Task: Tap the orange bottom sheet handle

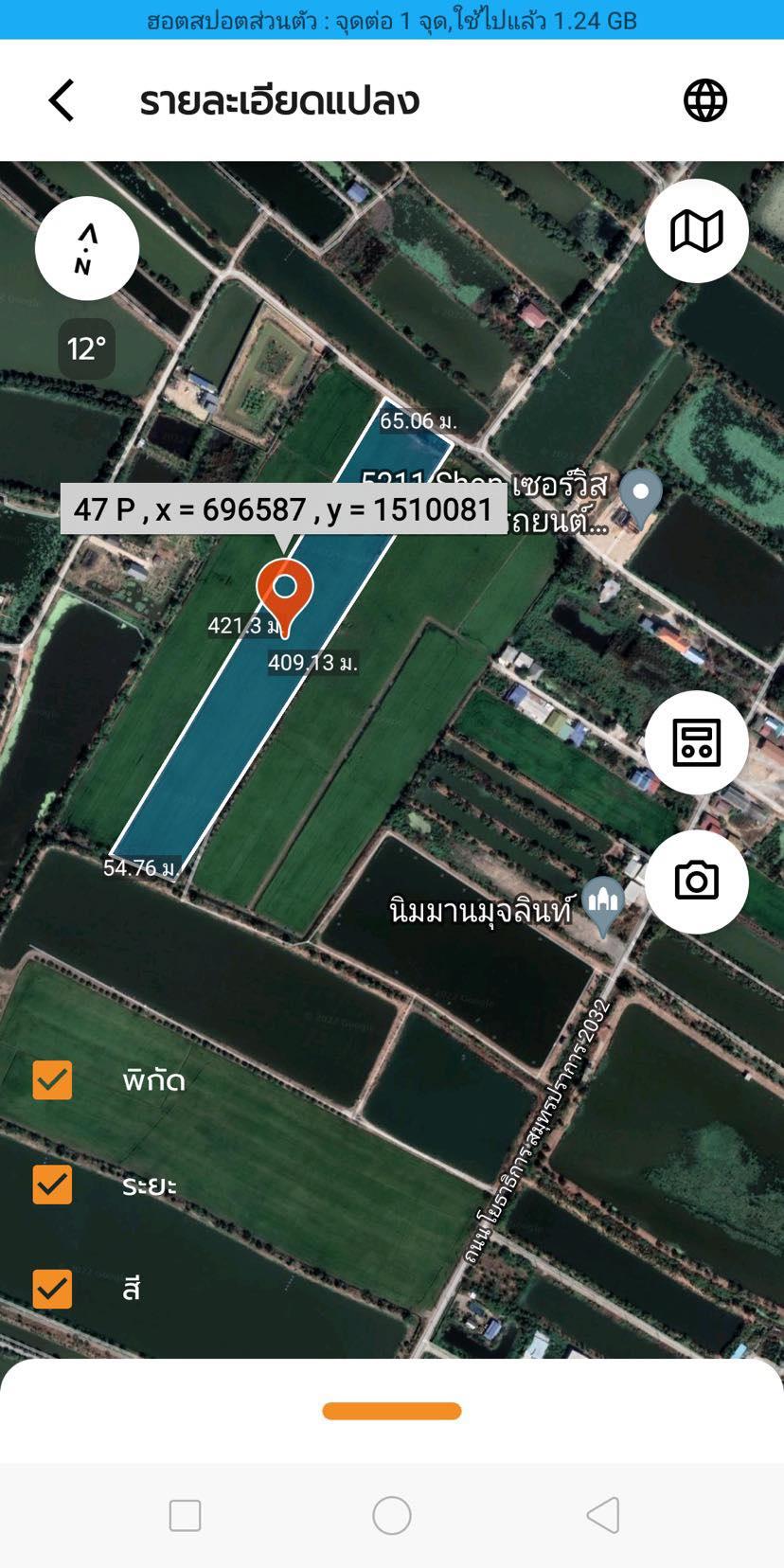Action: click(x=392, y=1411)
